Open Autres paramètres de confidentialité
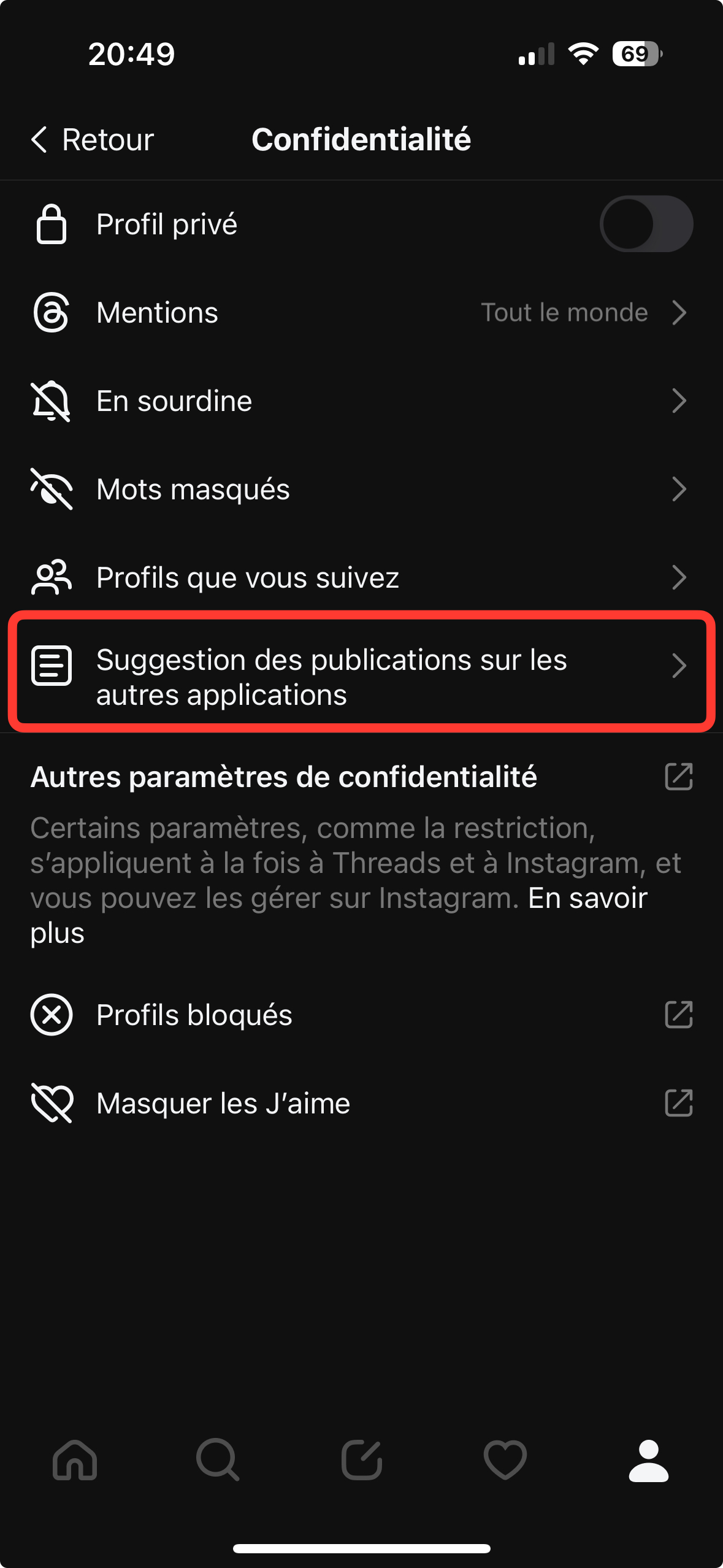 pyautogui.click(x=361, y=777)
